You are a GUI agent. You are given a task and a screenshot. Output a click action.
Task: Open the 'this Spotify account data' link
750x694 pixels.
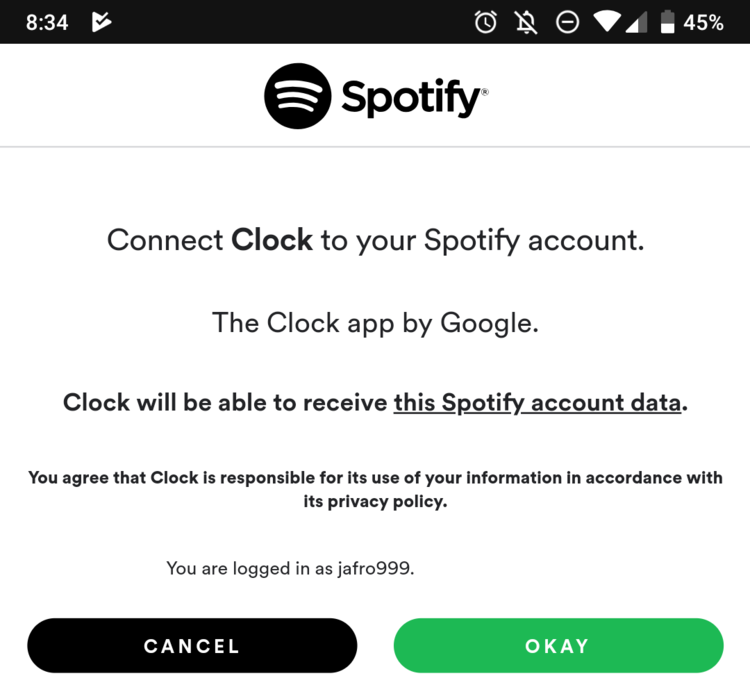[x=537, y=403]
